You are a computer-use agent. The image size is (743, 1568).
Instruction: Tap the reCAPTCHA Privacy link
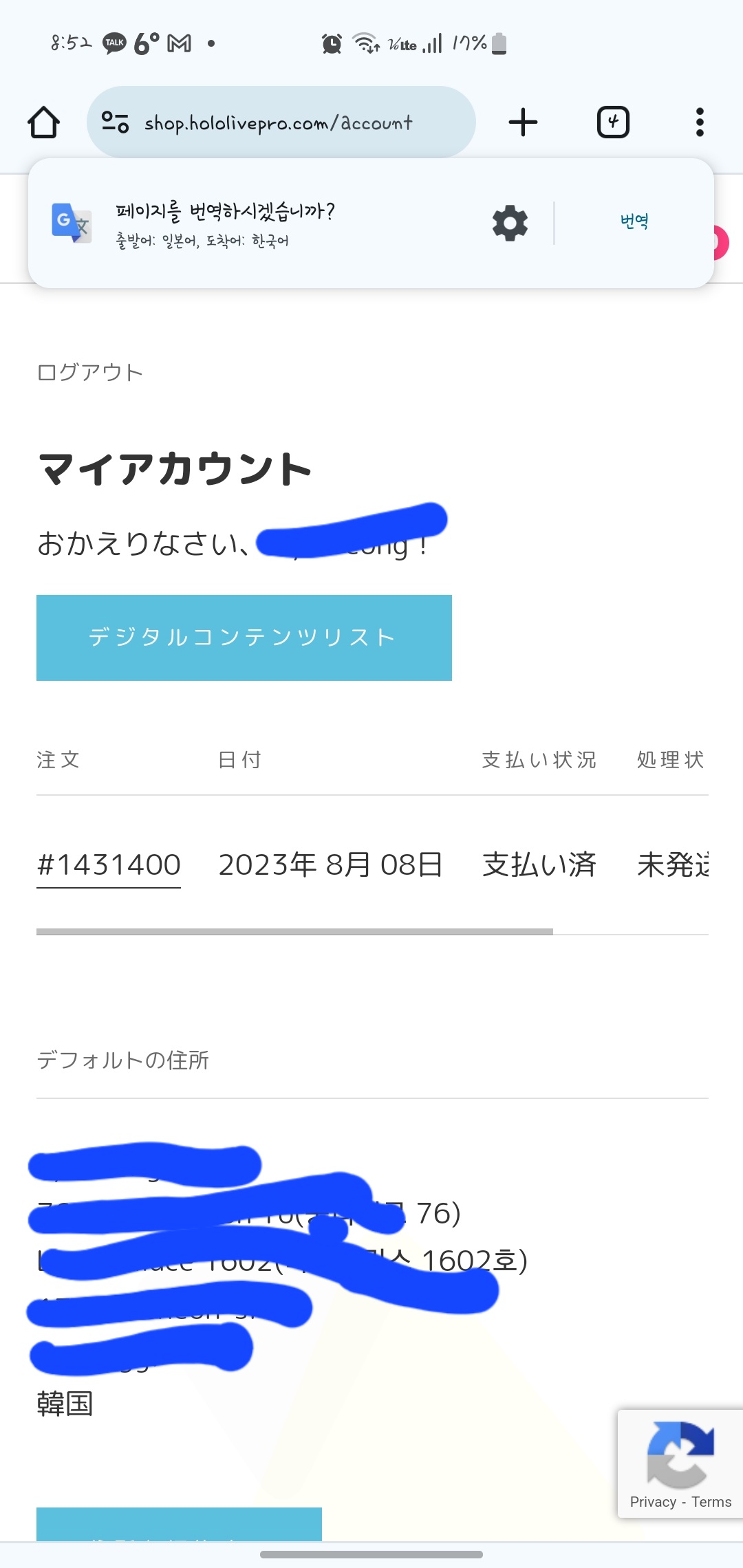[x=653, y=1502]
